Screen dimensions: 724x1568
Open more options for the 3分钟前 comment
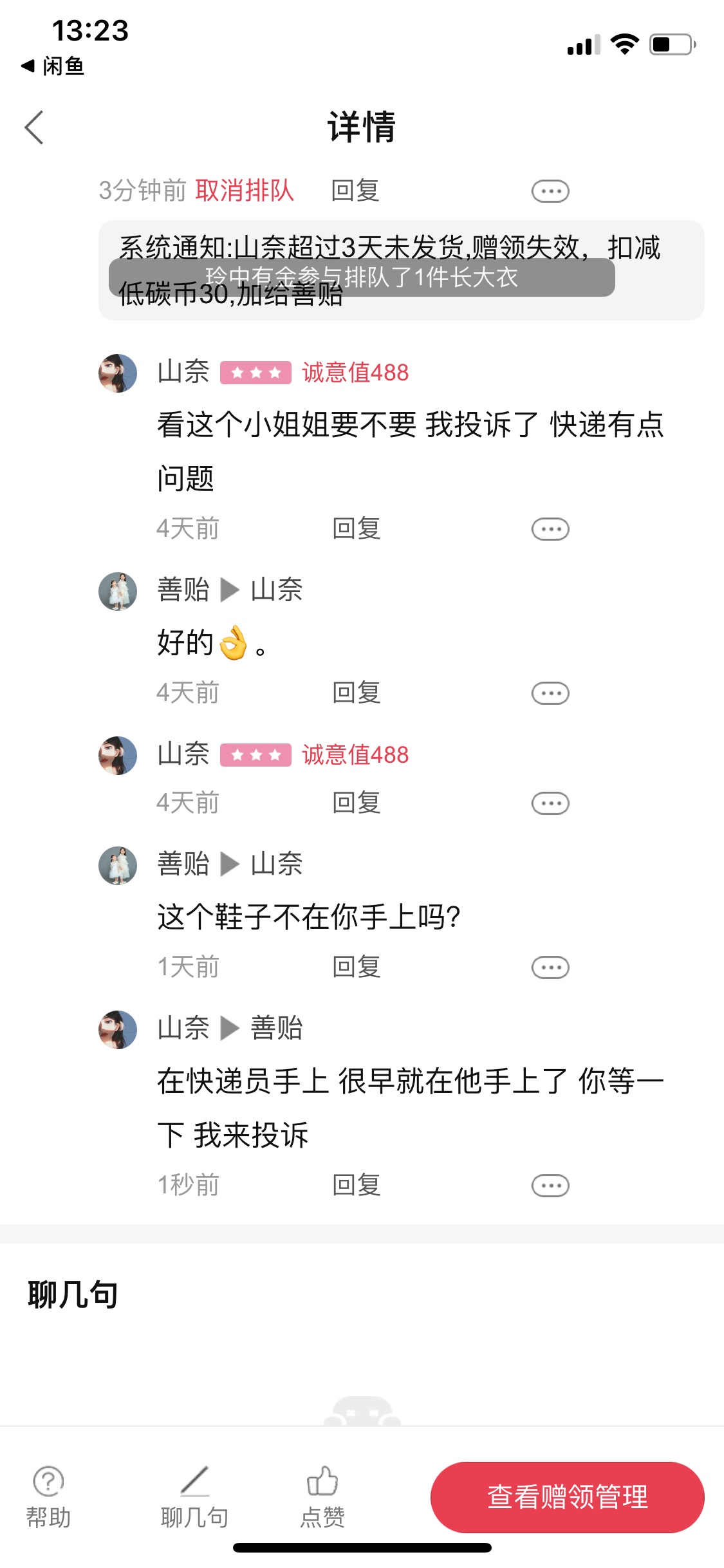550,191
